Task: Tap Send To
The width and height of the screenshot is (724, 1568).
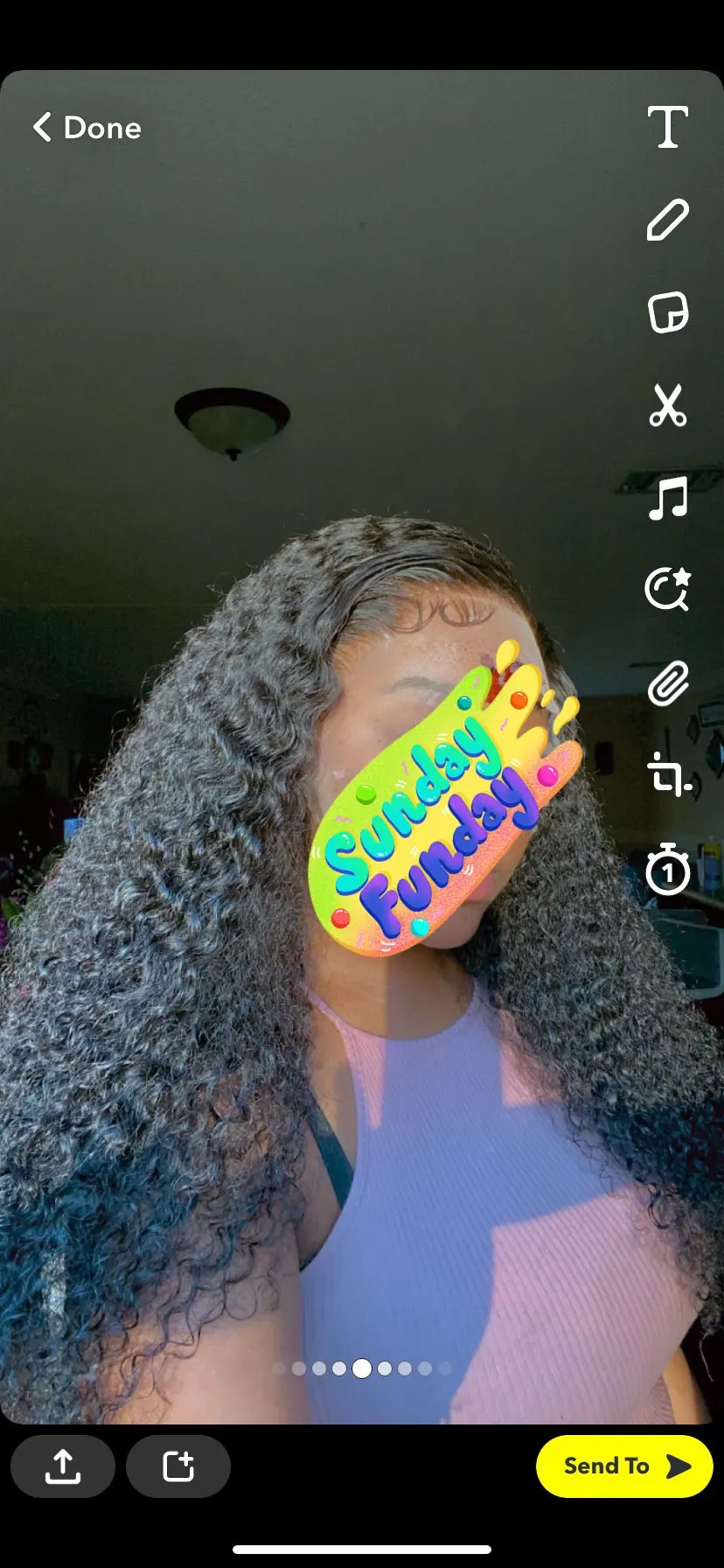Action: pos(624,1466)
